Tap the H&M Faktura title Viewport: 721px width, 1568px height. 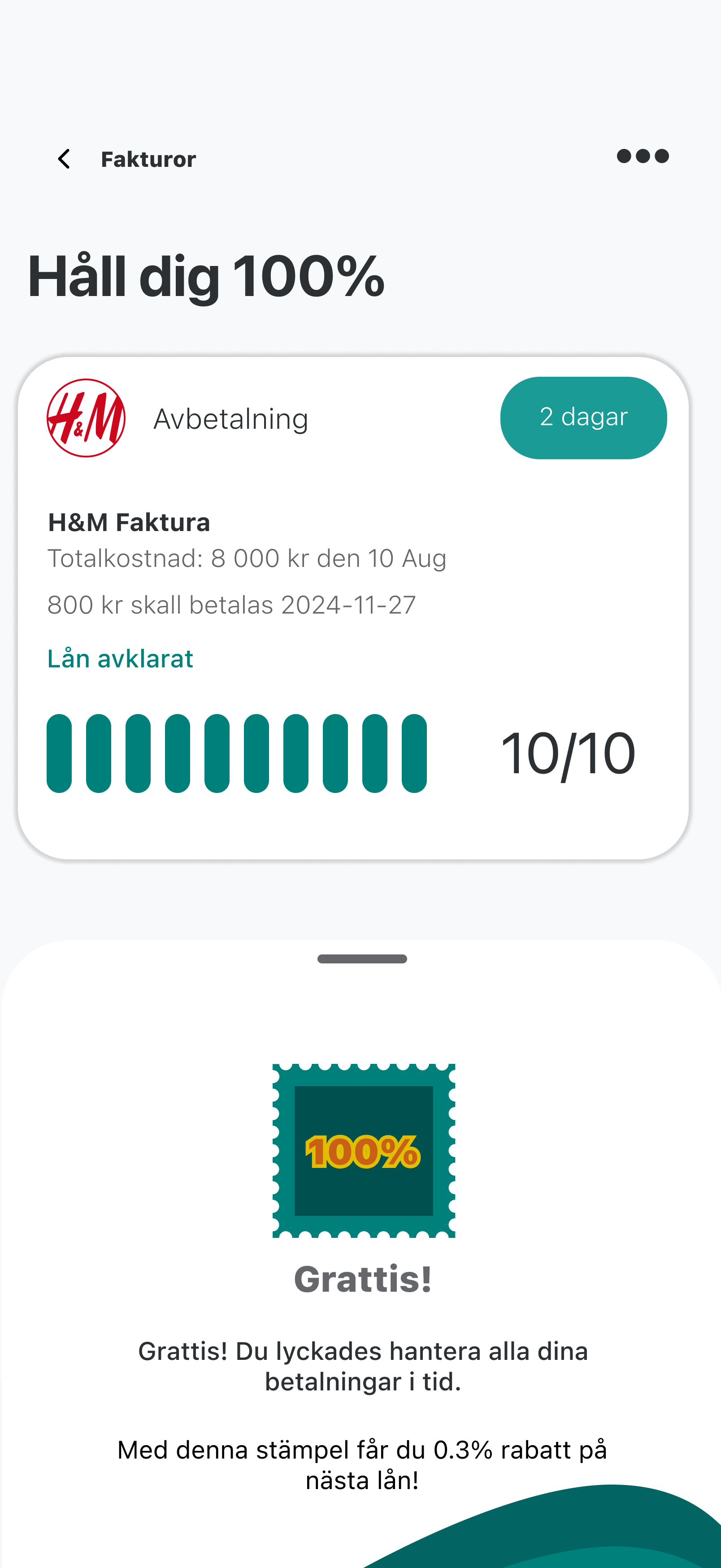click(128, 522)
